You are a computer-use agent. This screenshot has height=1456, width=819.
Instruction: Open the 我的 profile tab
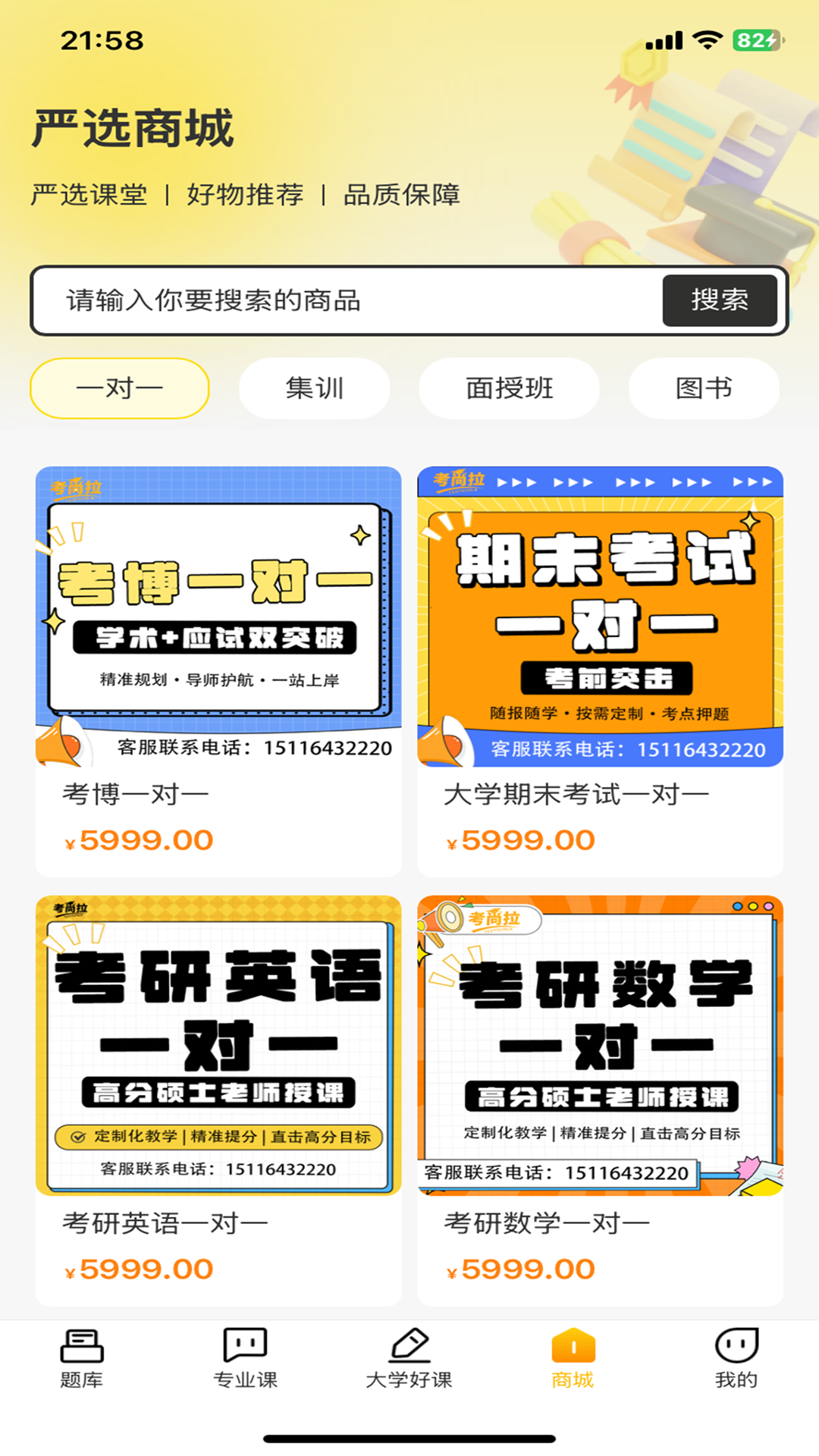(736, 1359)
